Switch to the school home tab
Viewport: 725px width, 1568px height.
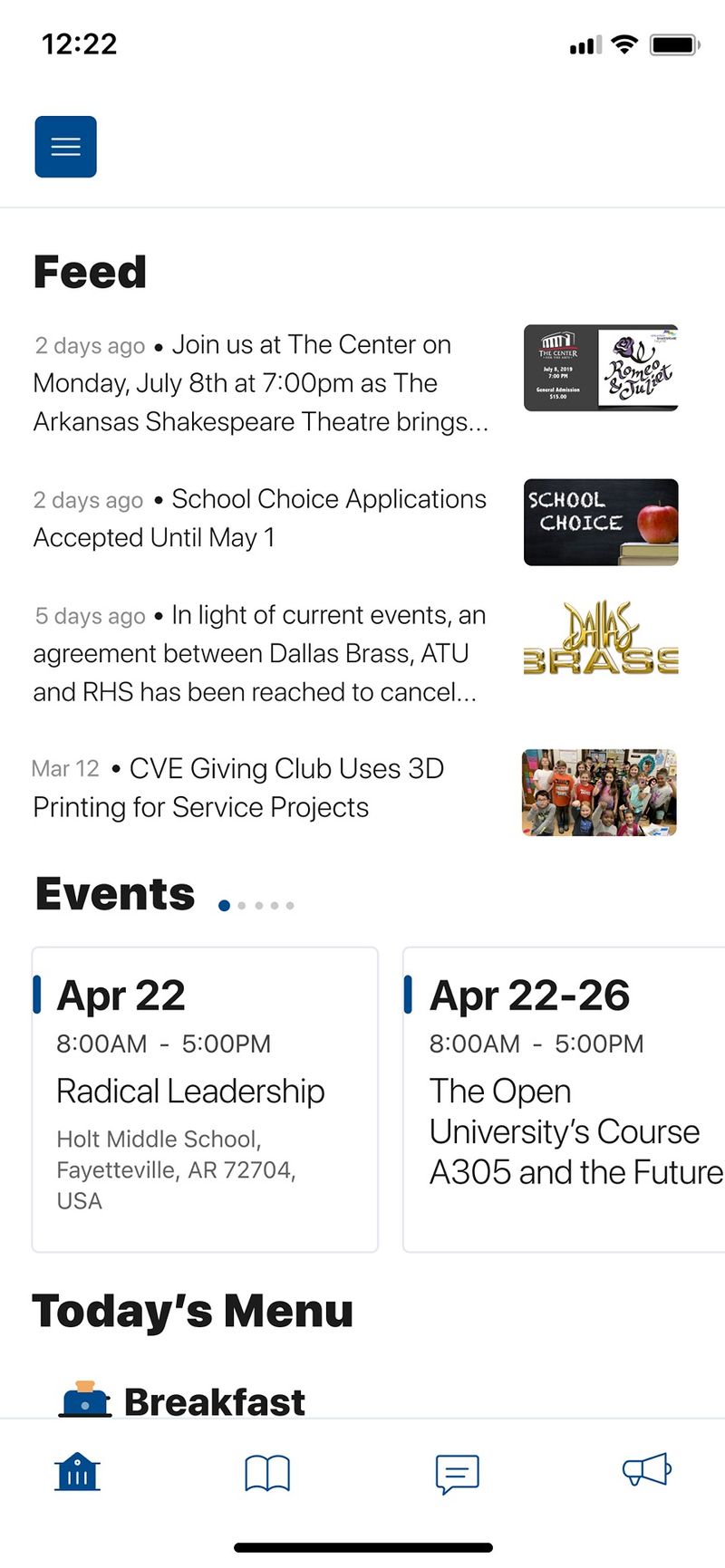[78, 1472]
